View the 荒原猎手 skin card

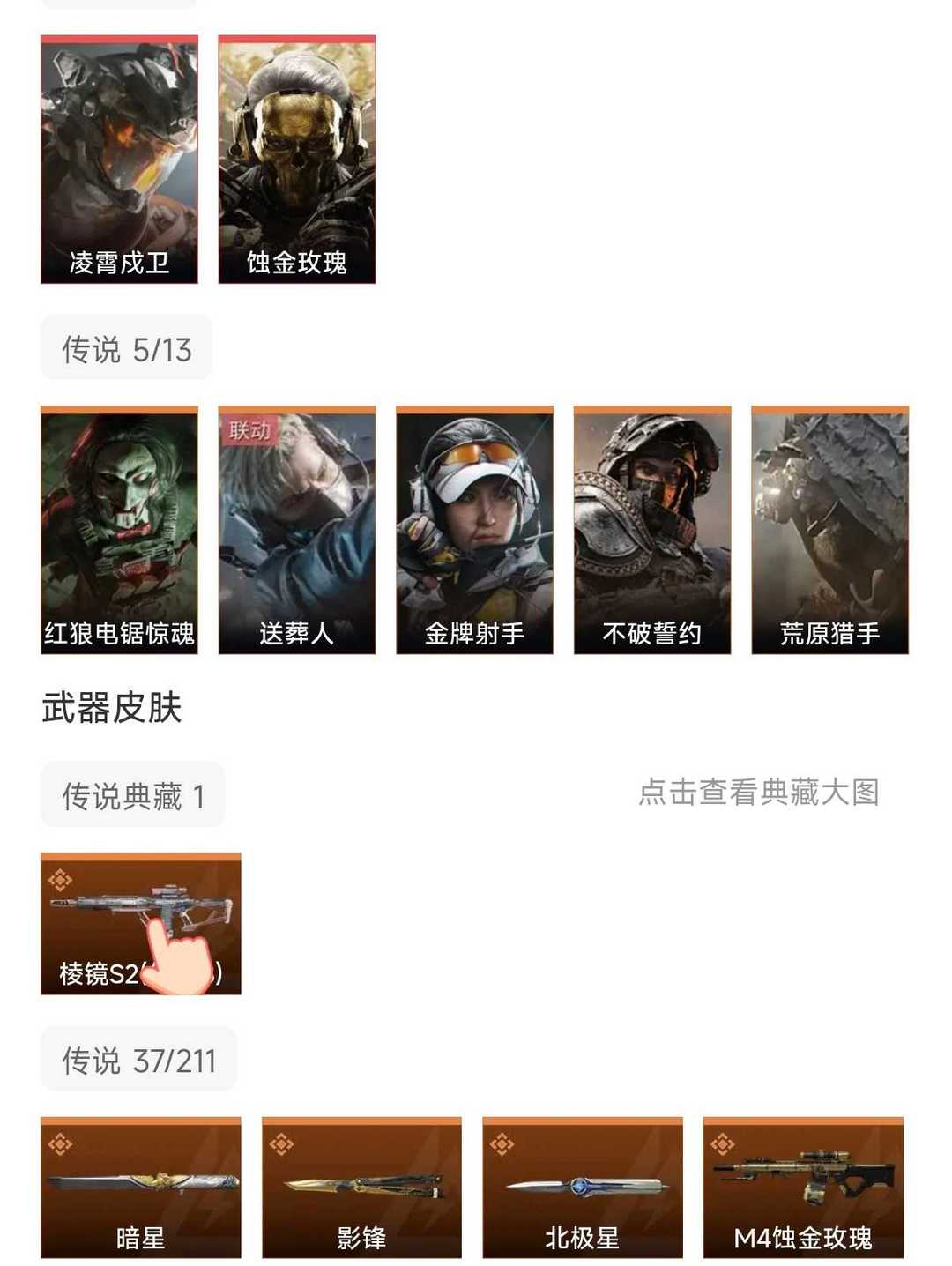point(829,530)
